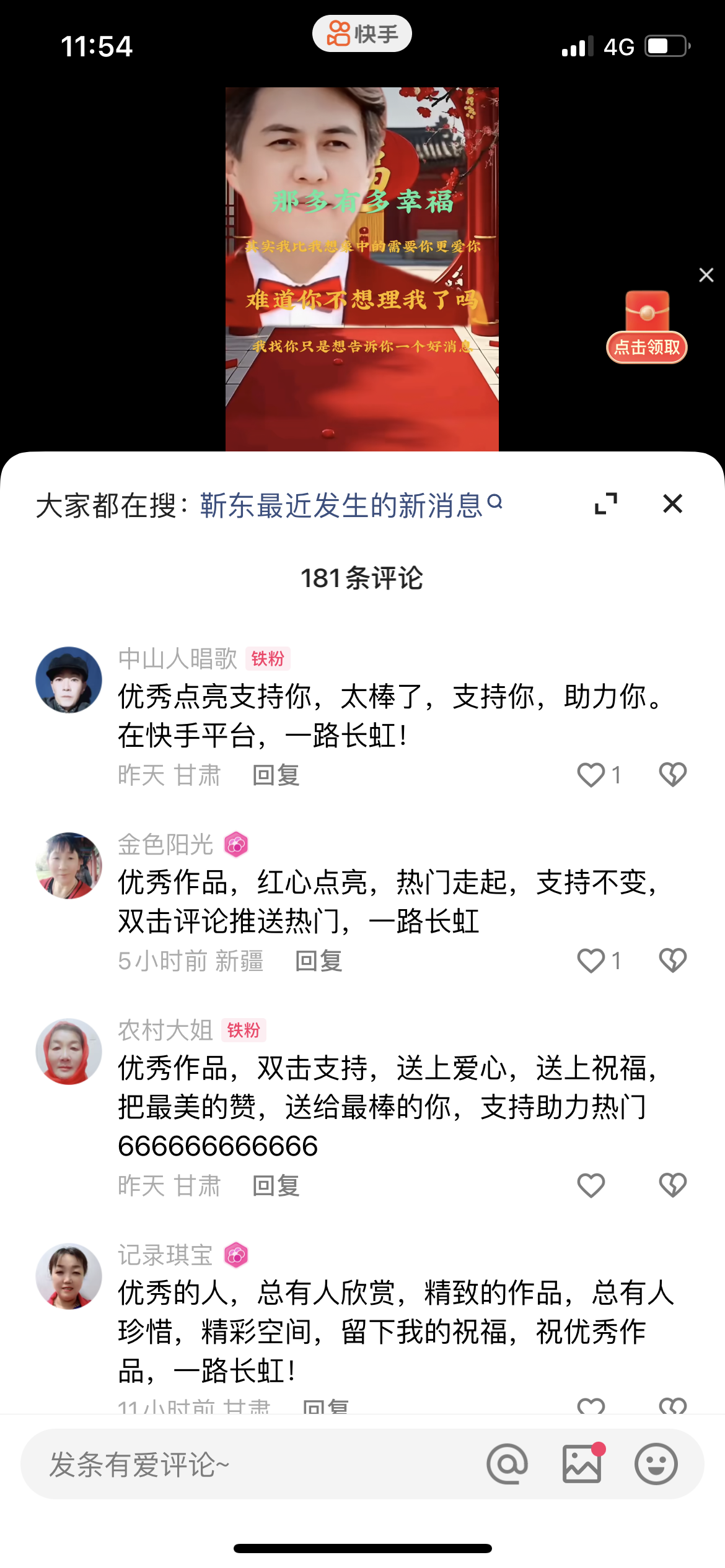Open the emoji picker
The width and height of the screenshot is (725, 1568).
click(656, 1465)
